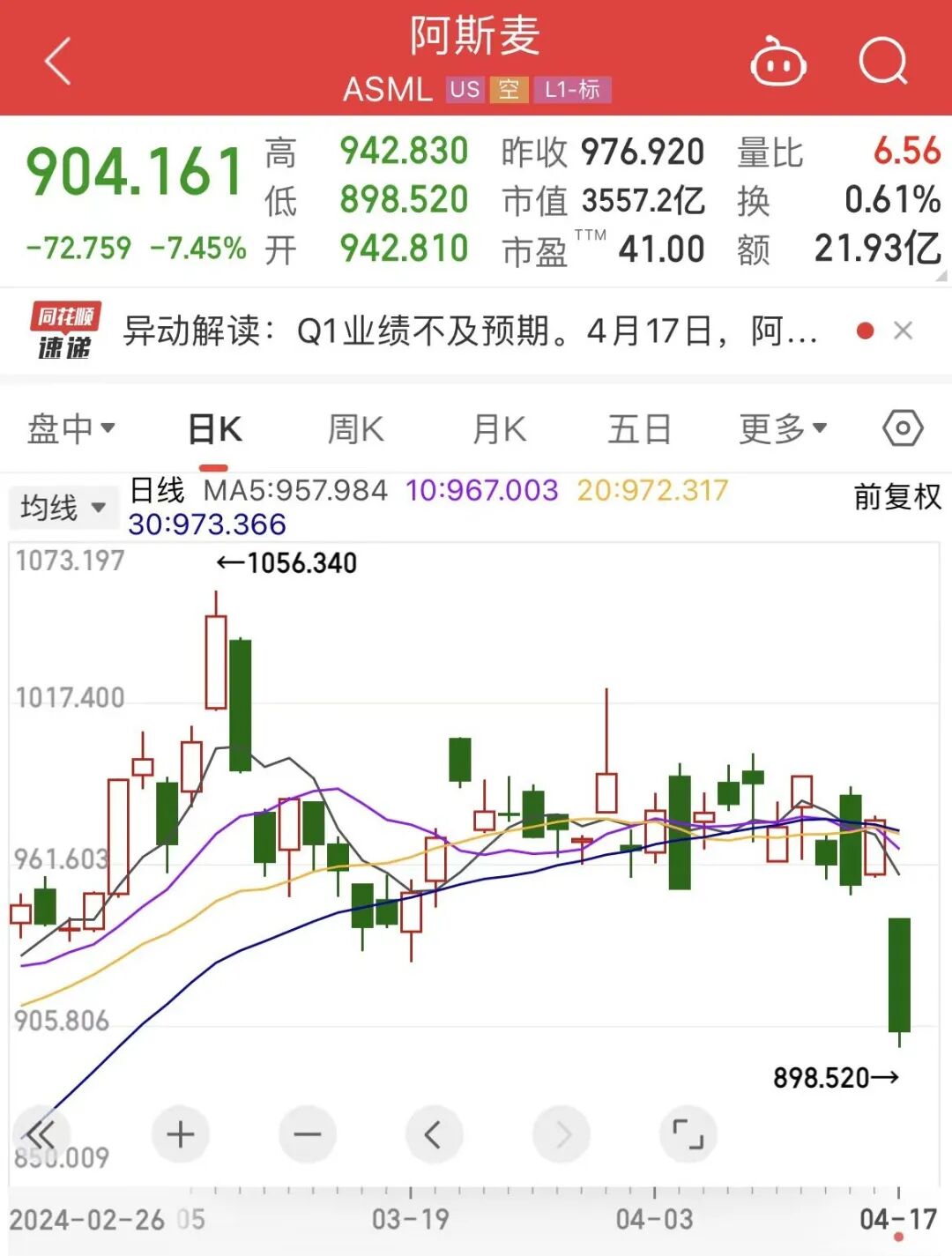The image size is (952, 1256).
Task: Open the 均线 indicator dropdown
Action: click(x=63, y=508)
